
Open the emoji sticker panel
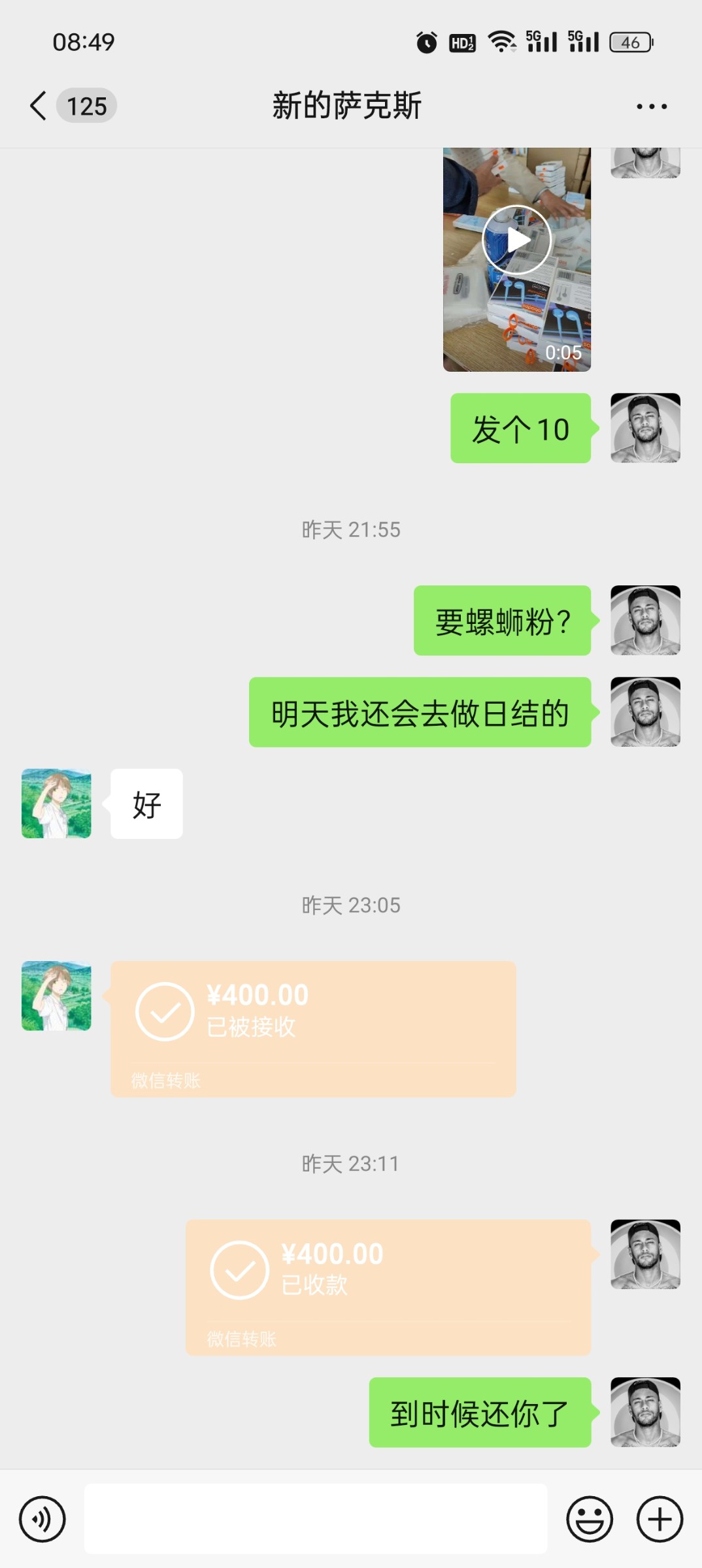point(589,1519)
